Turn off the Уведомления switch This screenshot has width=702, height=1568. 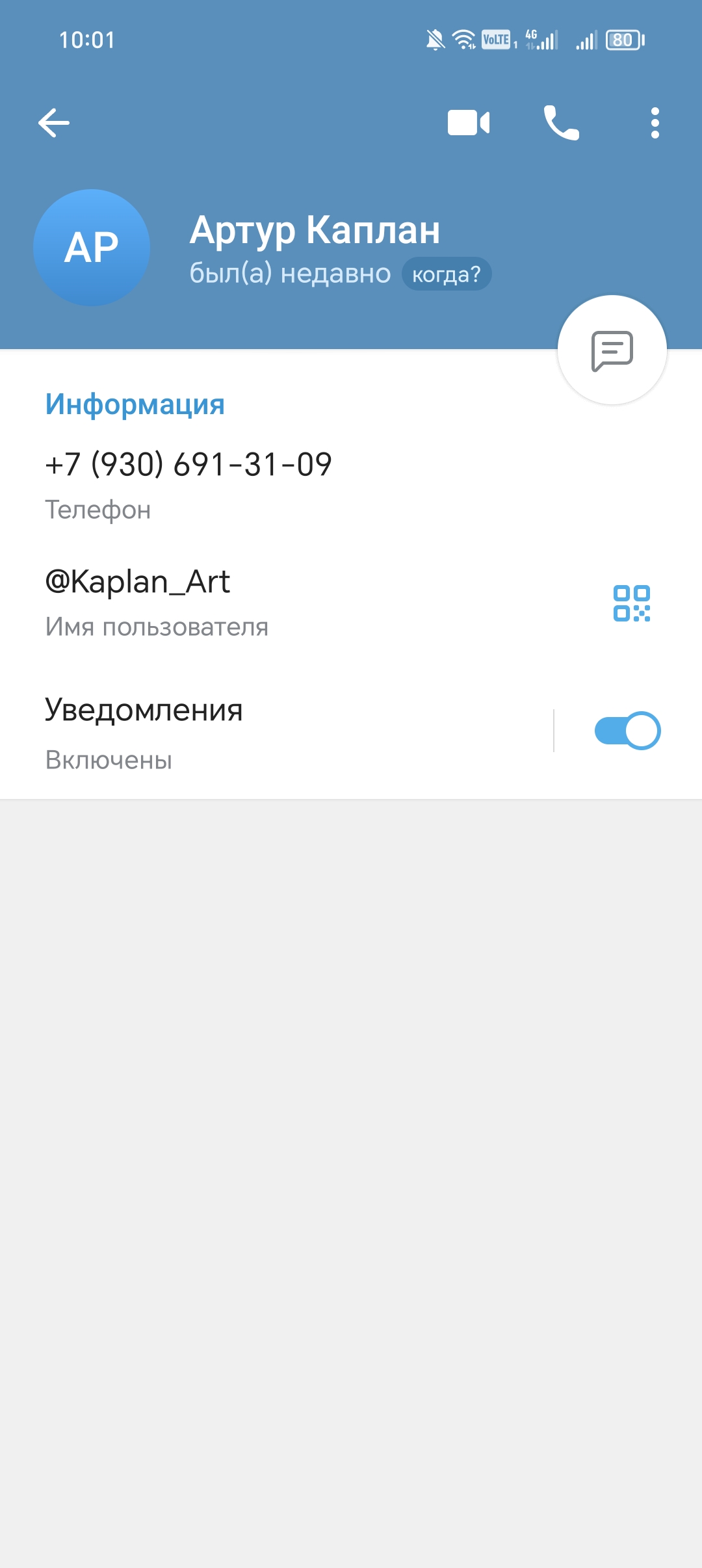point(627,731)
